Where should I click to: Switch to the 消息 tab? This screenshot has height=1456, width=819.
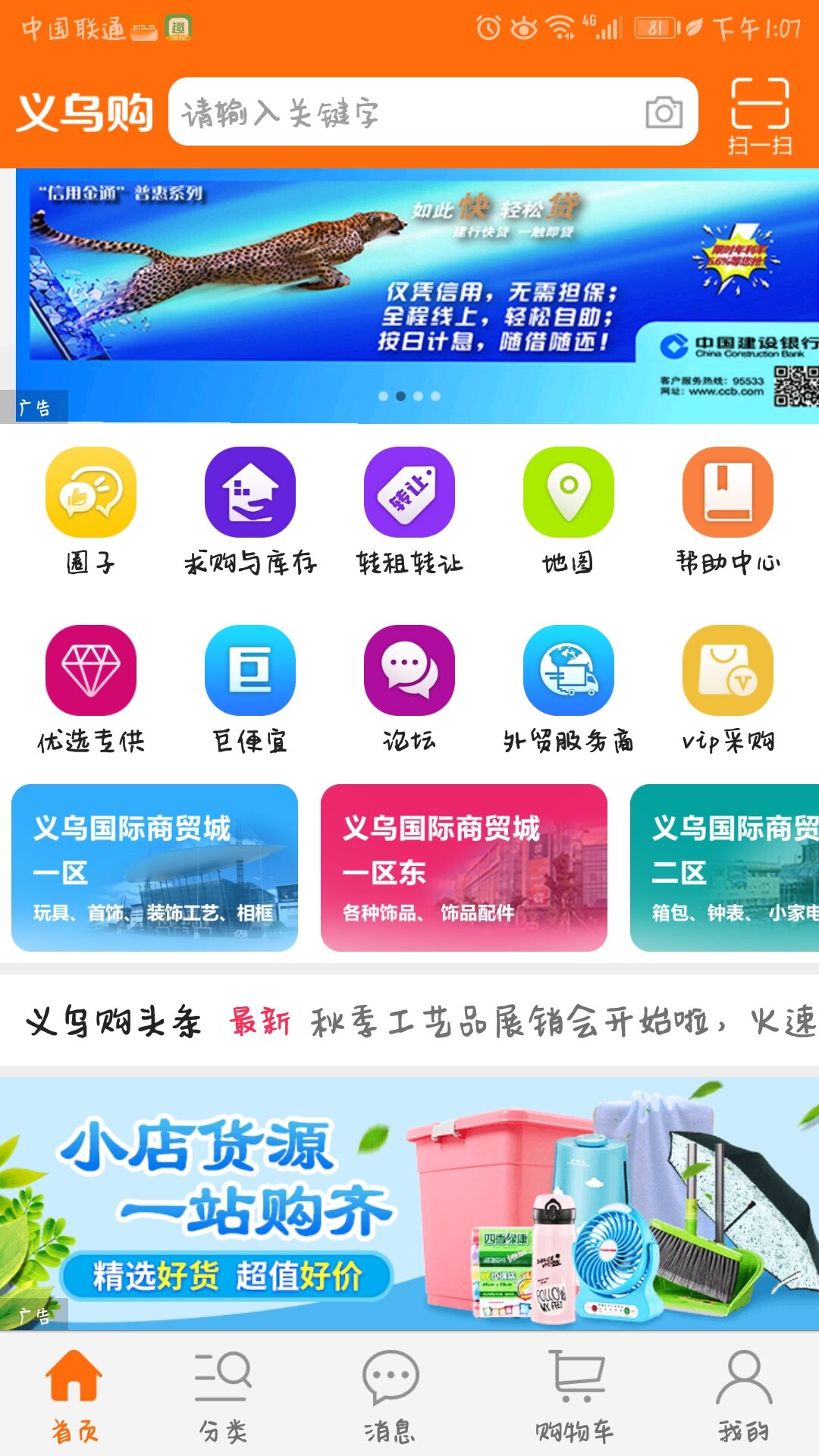coord(390,1395)
